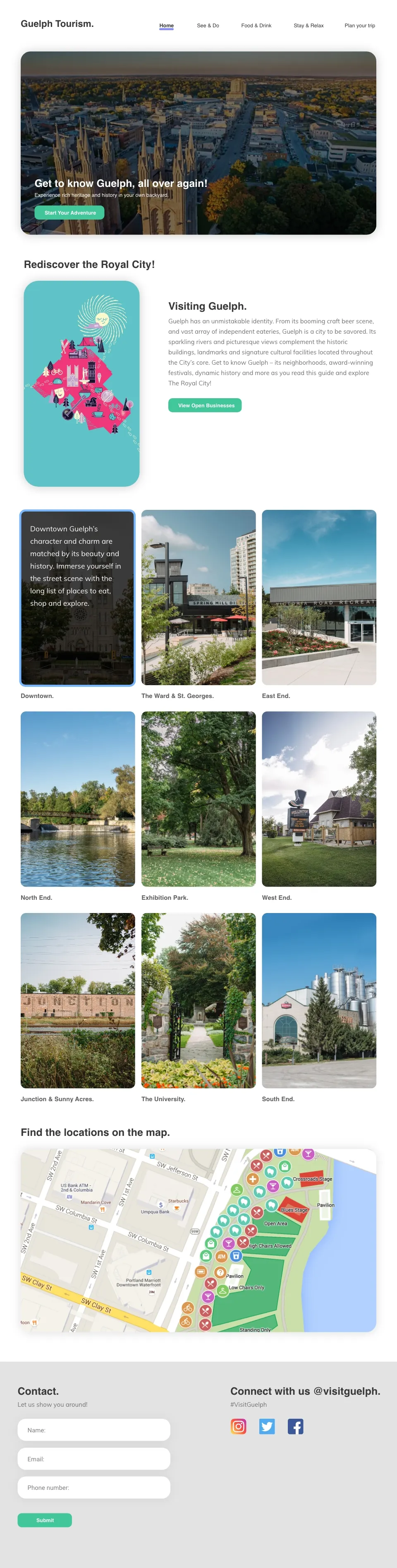Viewport: 397px width, 1568px height.
Task: Select the East End photo card
Action: 318,598
